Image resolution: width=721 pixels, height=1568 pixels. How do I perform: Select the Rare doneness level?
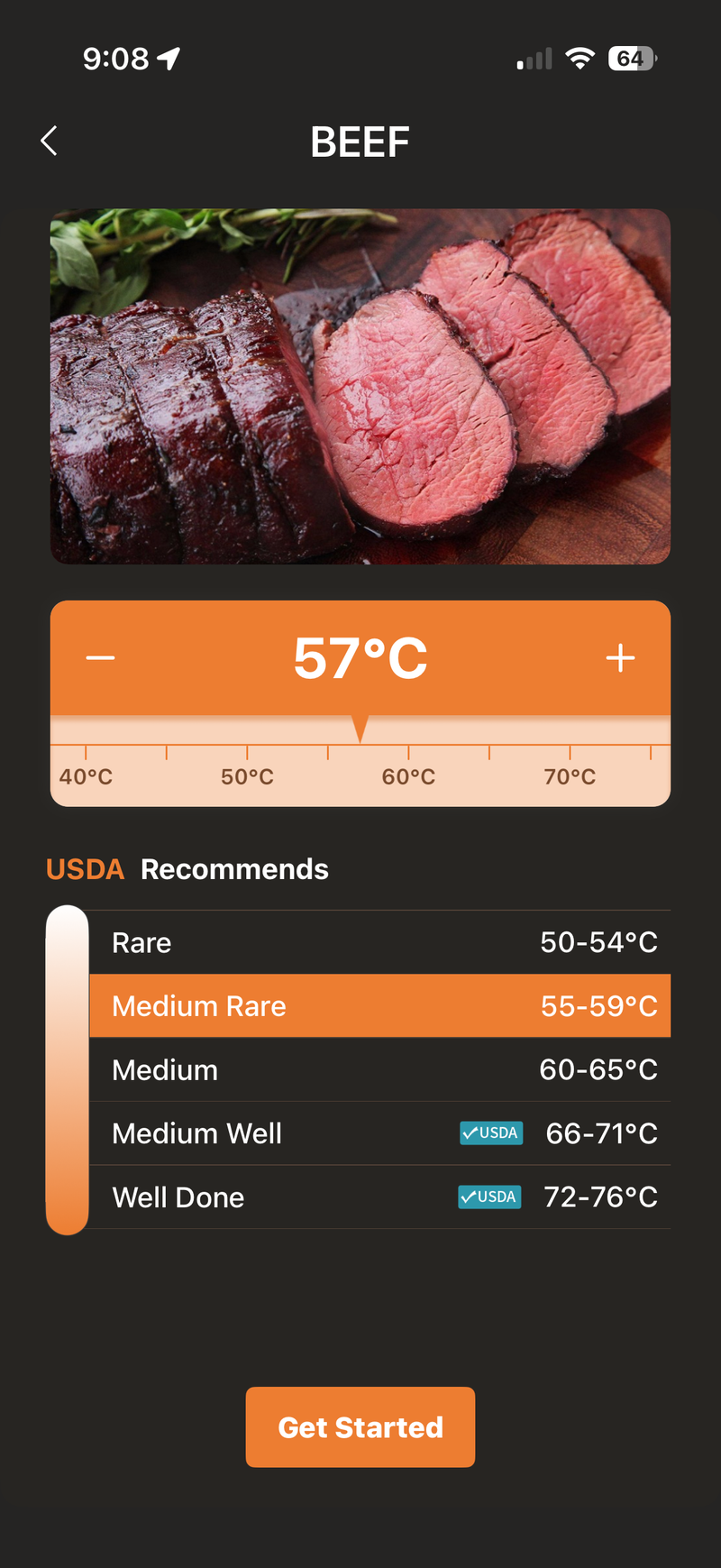(379, 942)
